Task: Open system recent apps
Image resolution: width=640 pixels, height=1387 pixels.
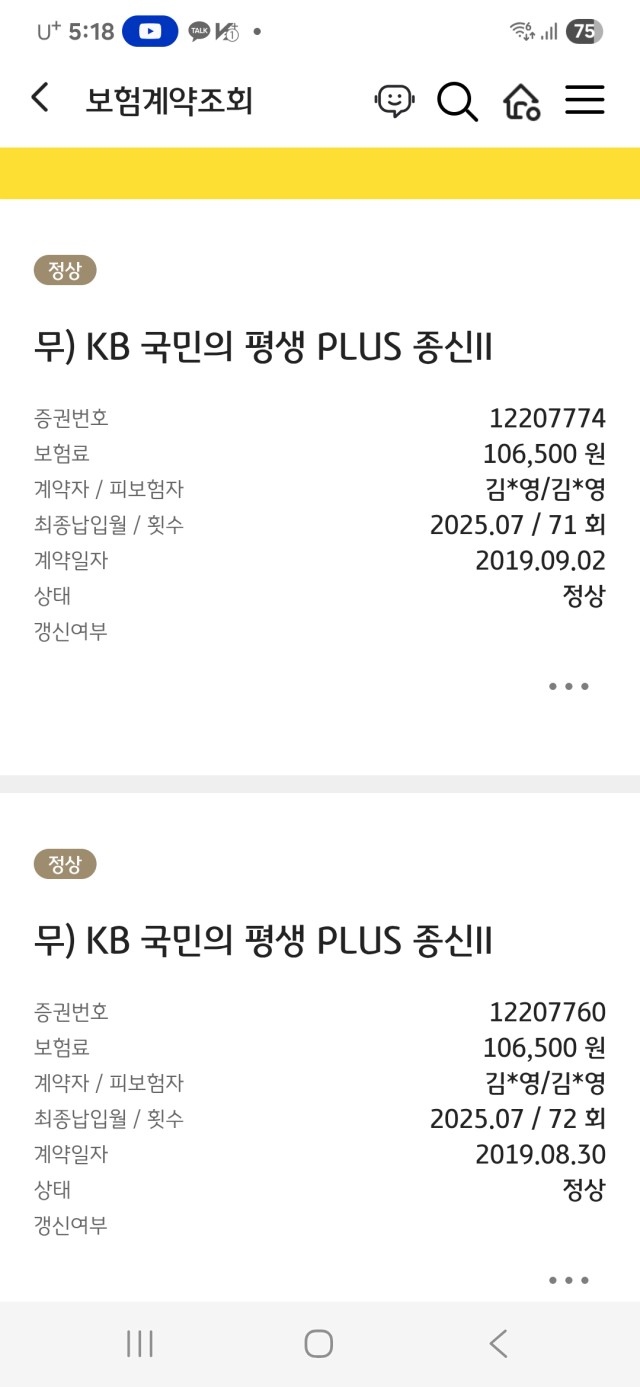Action: coord(140,1343)
